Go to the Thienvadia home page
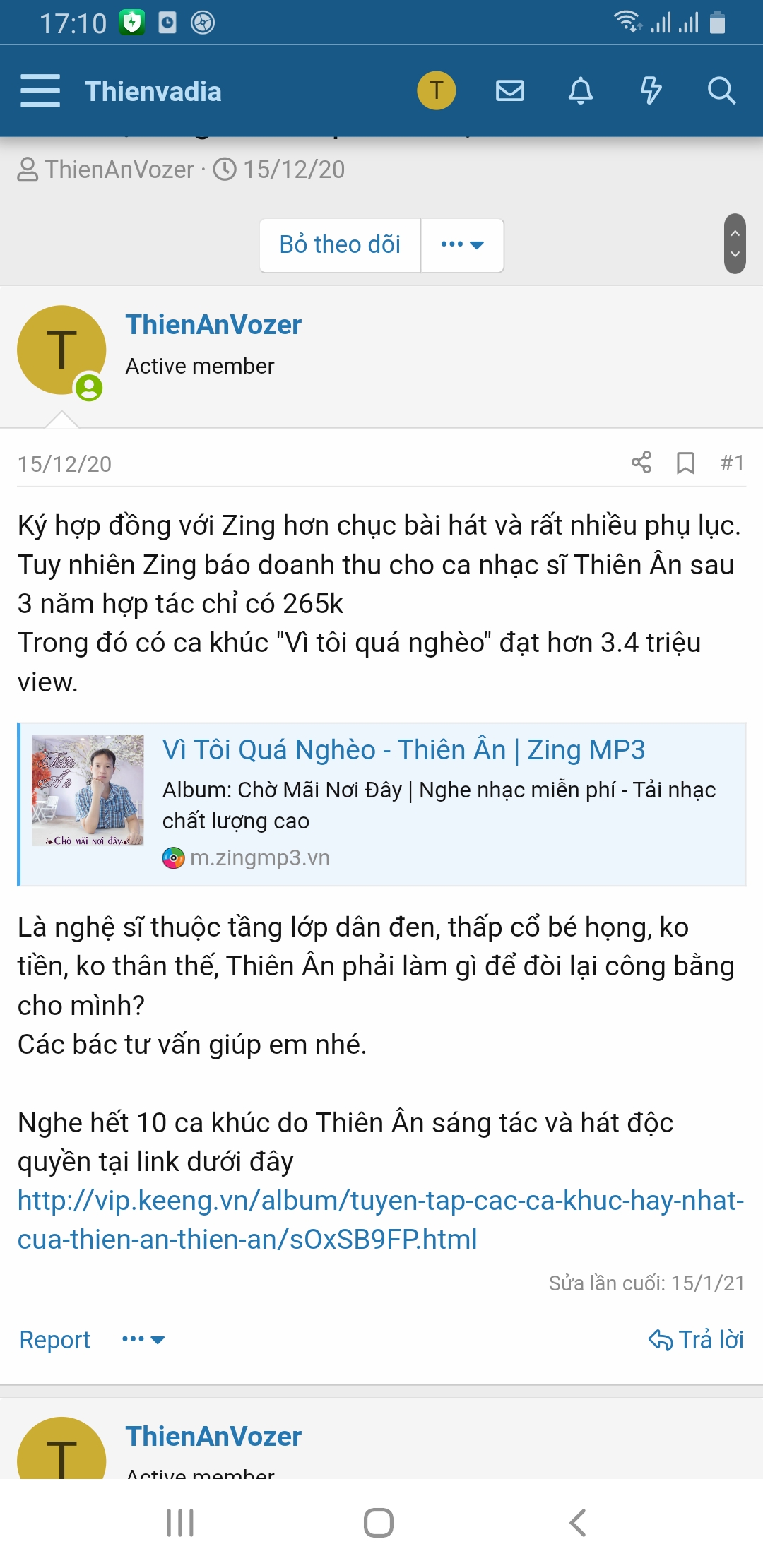The height and width of the screenshot is (1568, 763). (153, 92)
